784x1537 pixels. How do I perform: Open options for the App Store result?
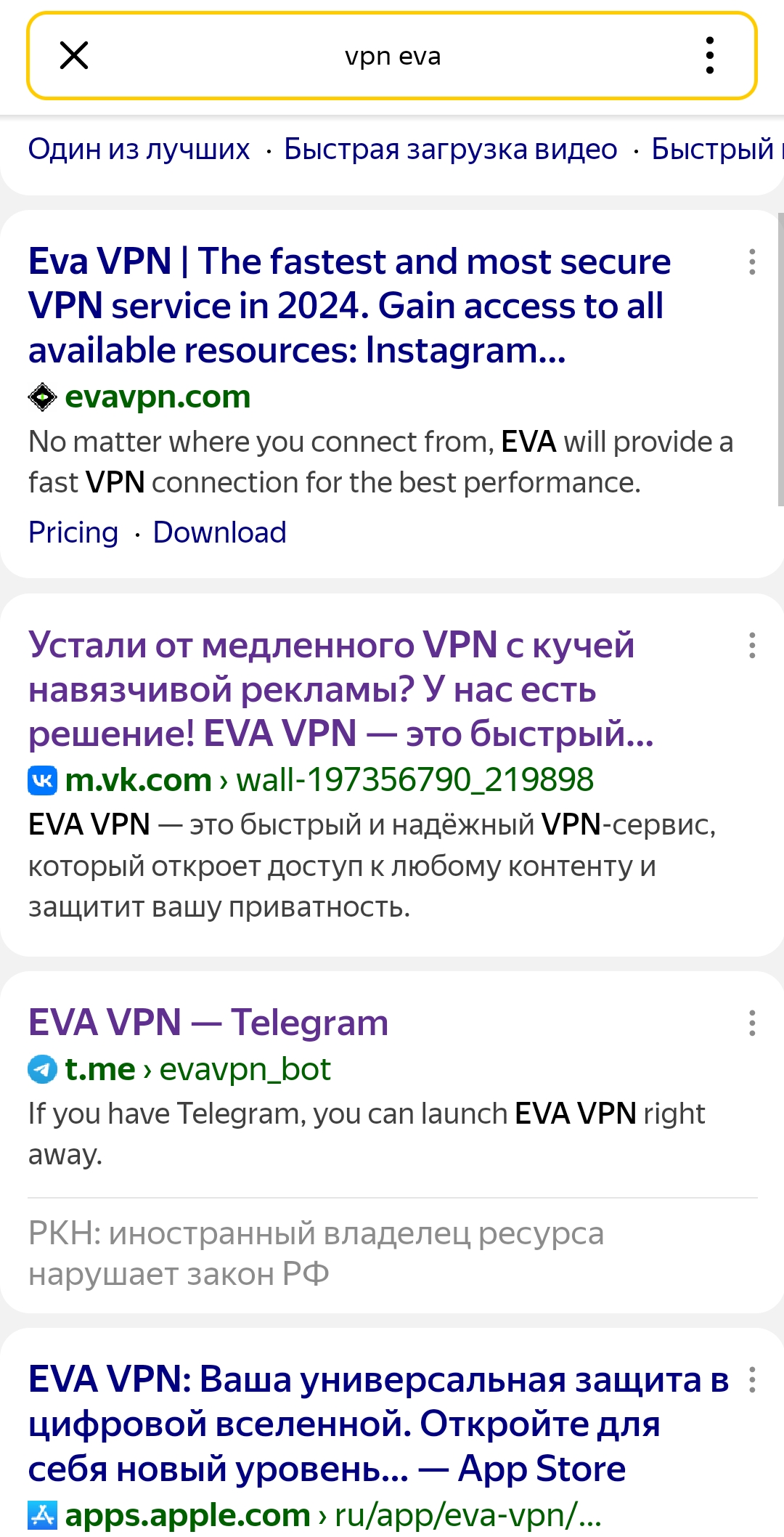pos(752,1379)
